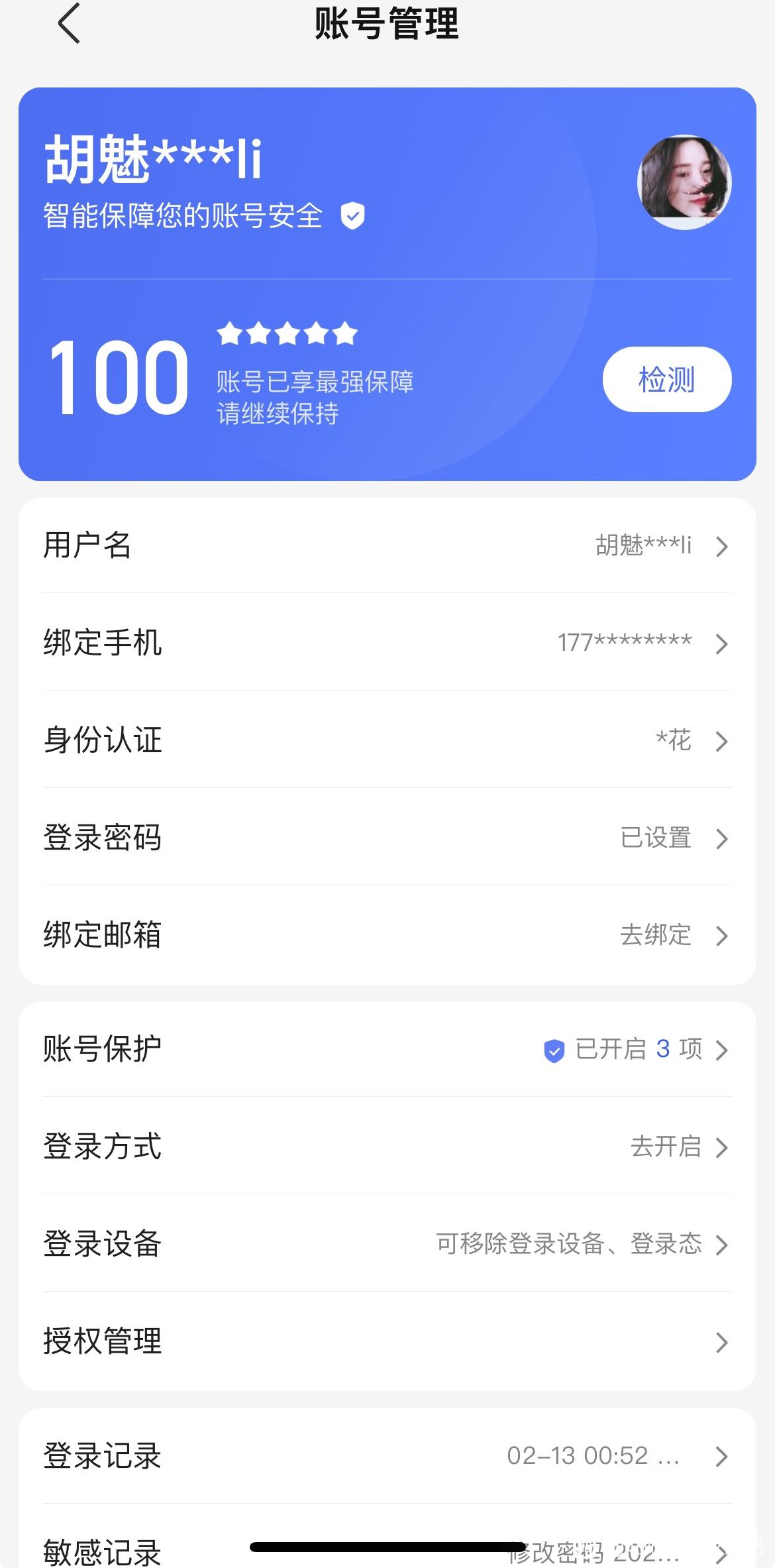Open 绑定手机 settings
The width and height of the screenshot is (775, 1568).
tap(387, 643)
